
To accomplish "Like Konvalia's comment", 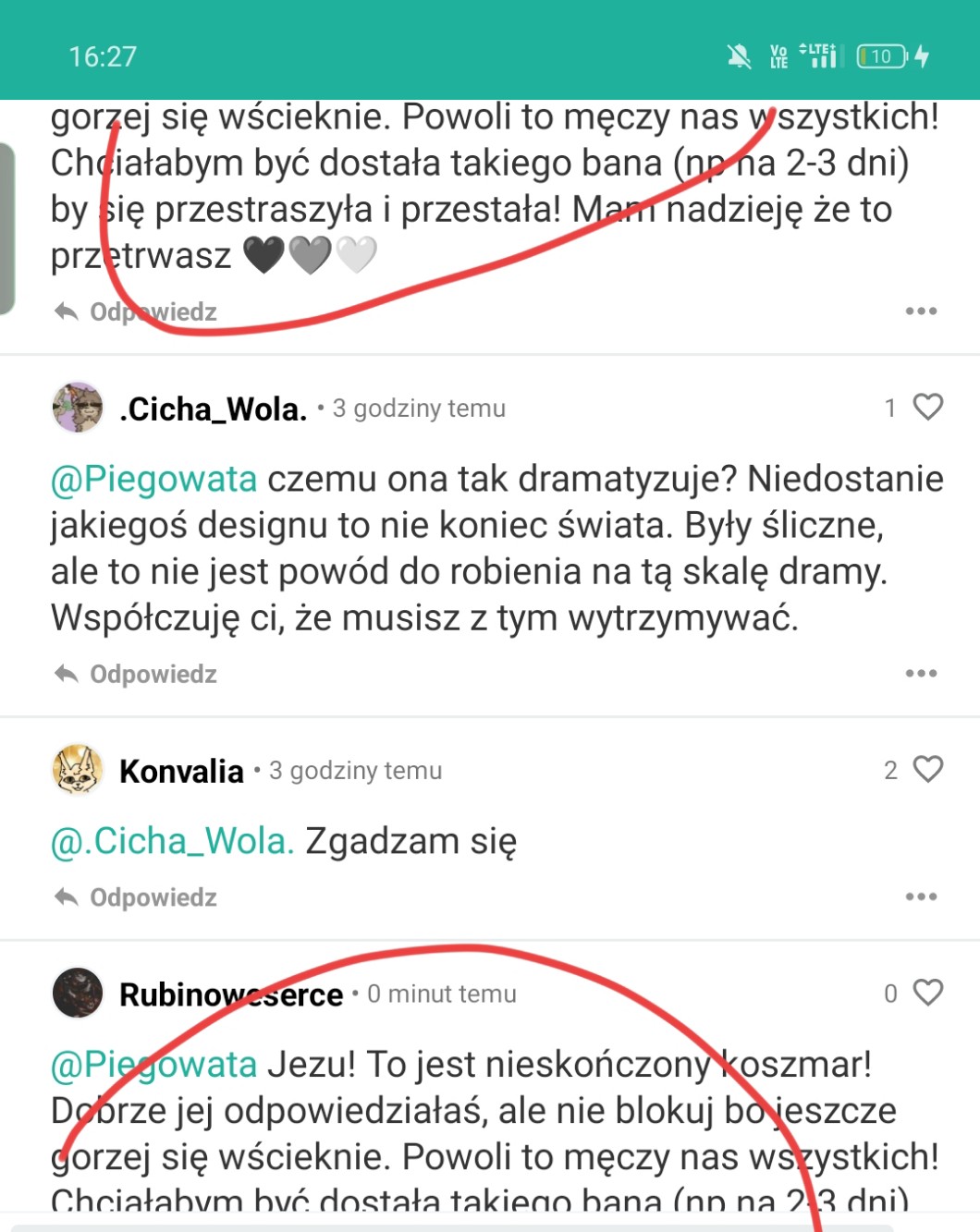I will pos(927,769).
